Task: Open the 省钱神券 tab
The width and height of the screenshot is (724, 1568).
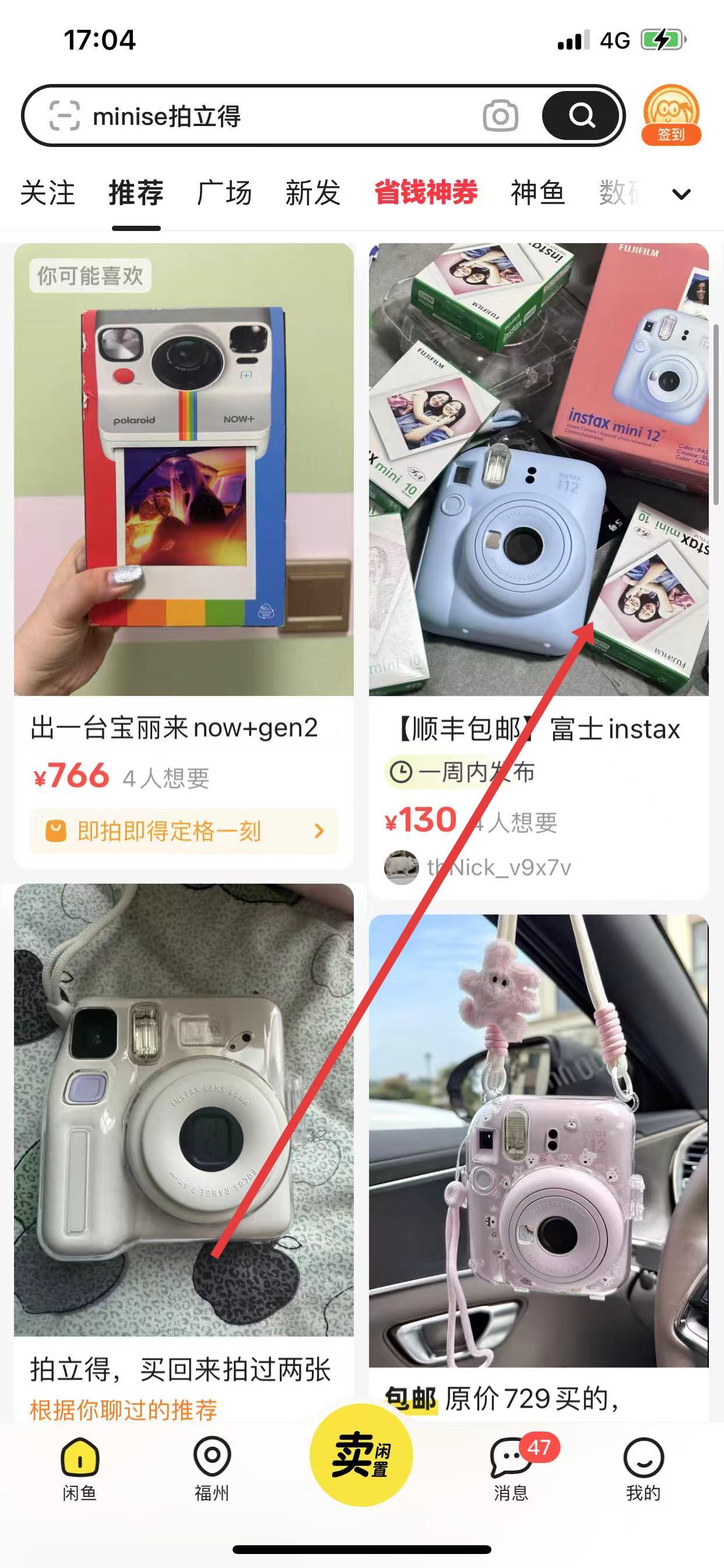Action: tap(426, 193)
